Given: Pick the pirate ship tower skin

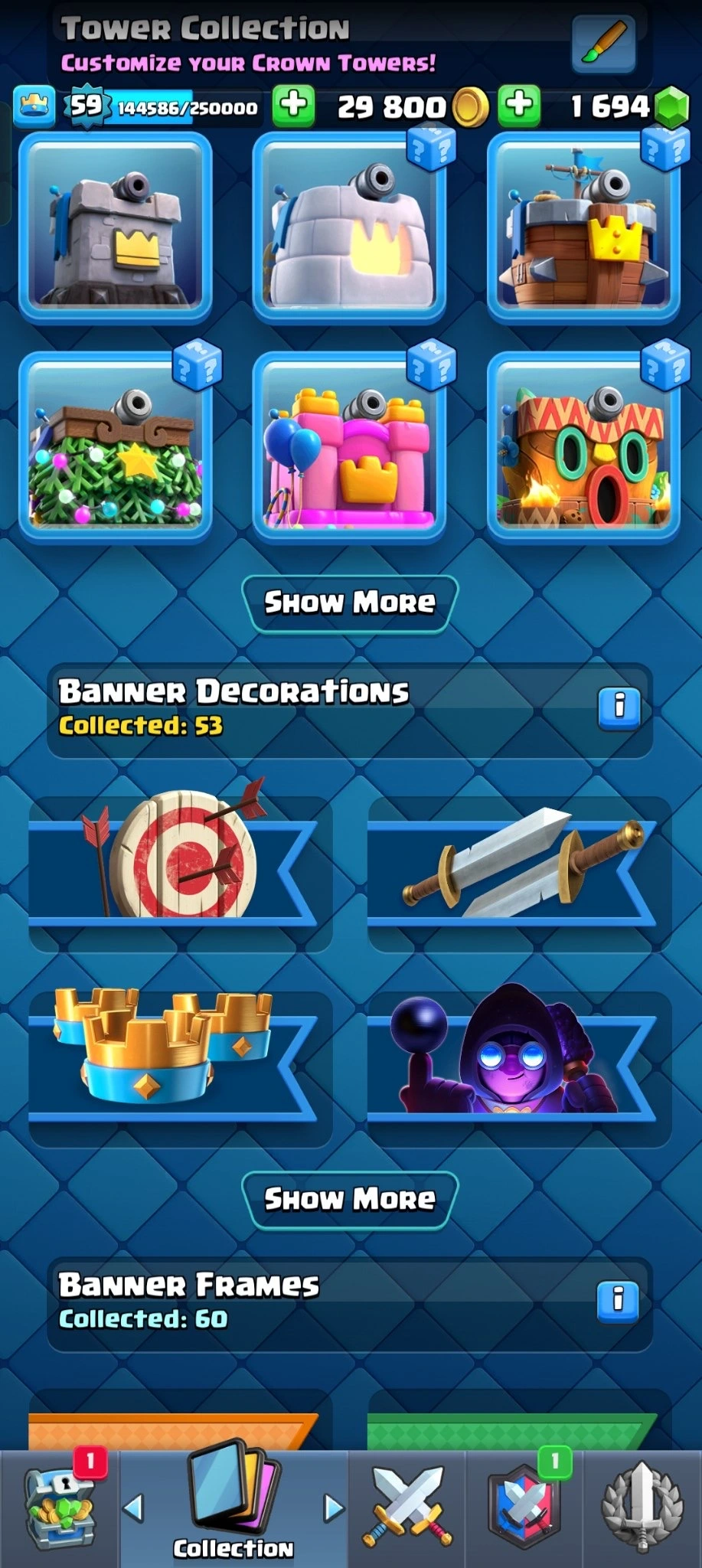Looking at the screenshot, I should click(583, 226).
